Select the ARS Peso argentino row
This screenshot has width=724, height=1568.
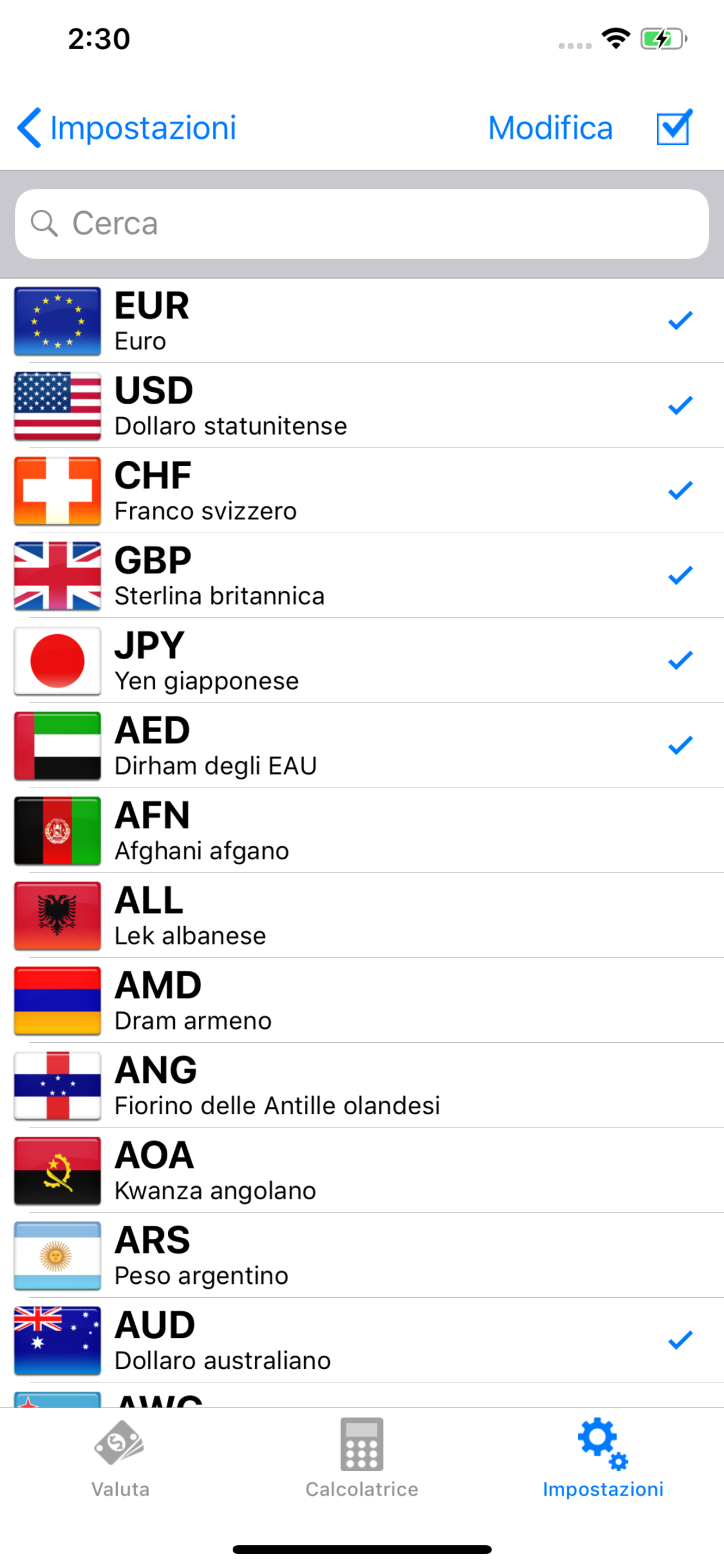click(x=362, y=1256)
